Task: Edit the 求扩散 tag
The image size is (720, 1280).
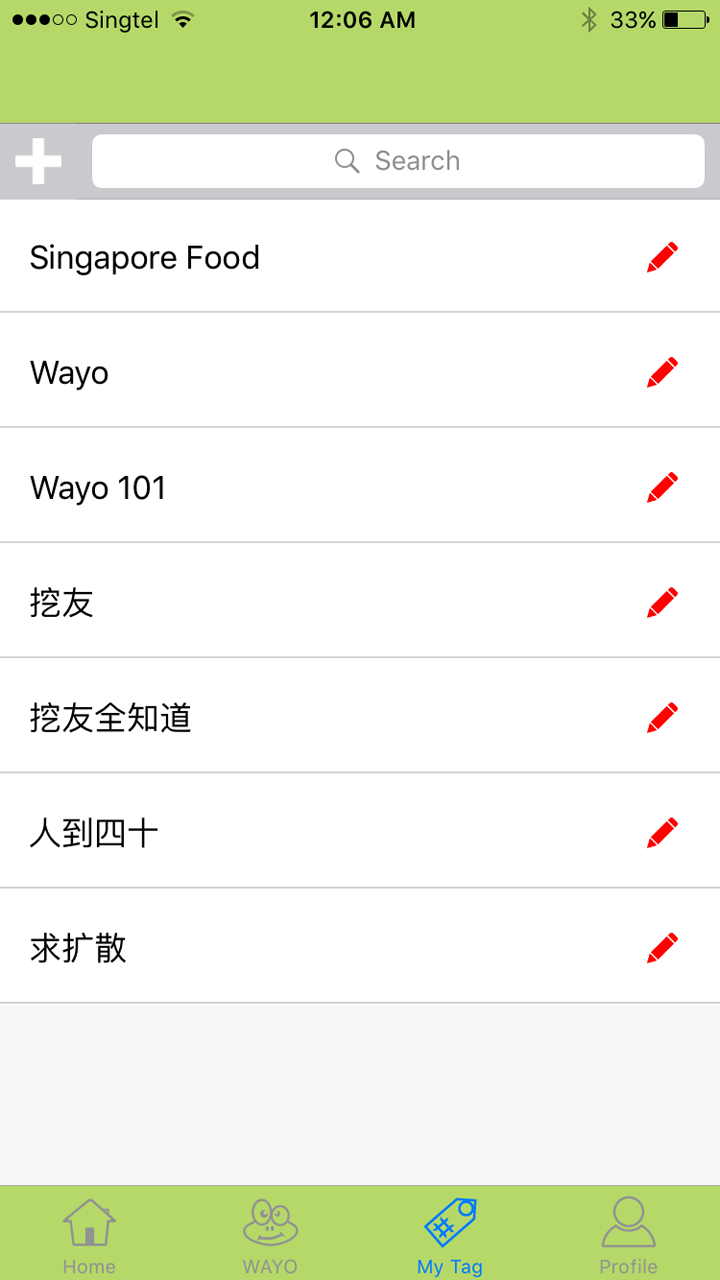Action: coord(662,947)
